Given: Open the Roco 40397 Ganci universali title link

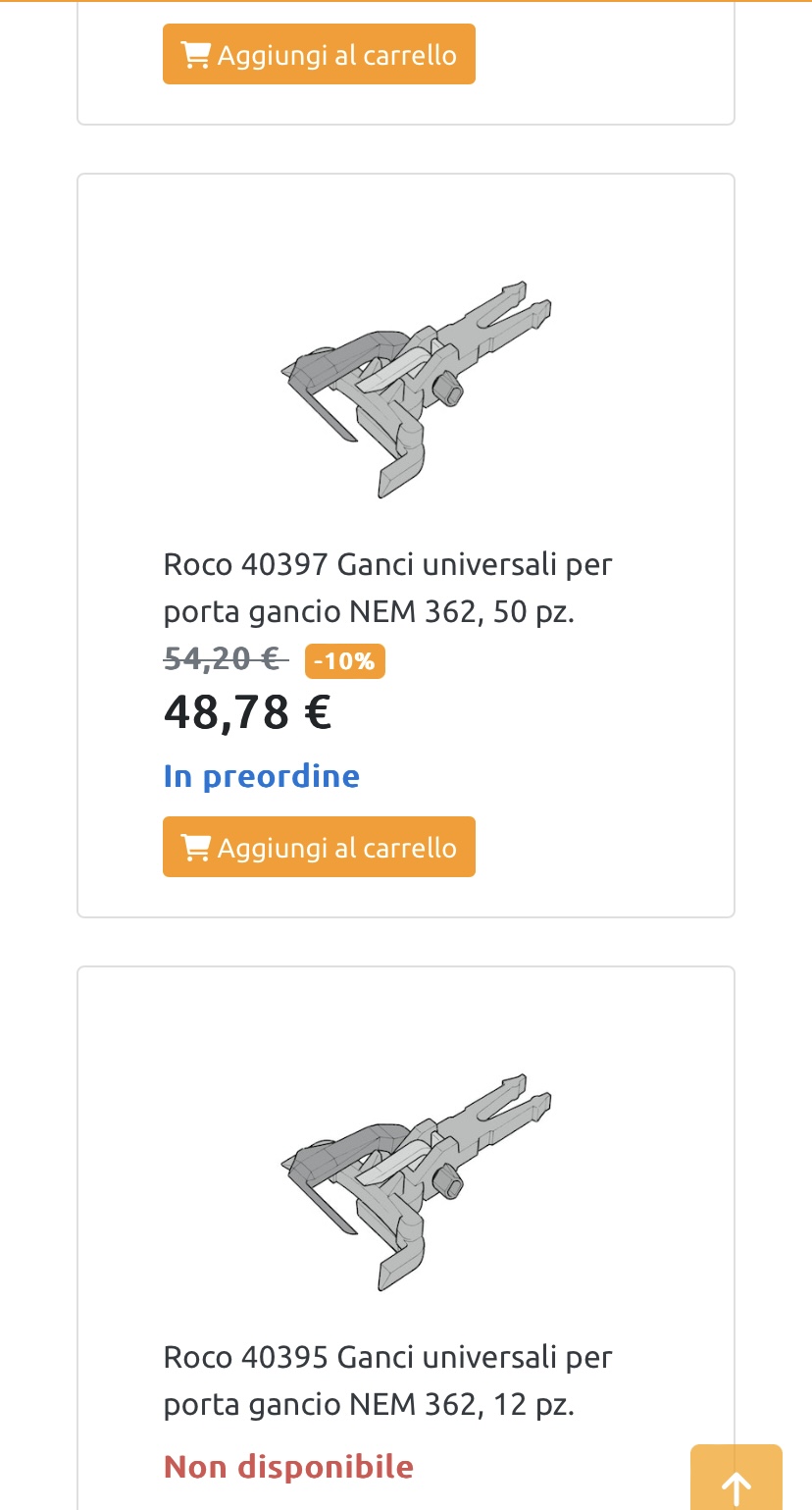Looking at the screenshot, I should coord(387,588).
